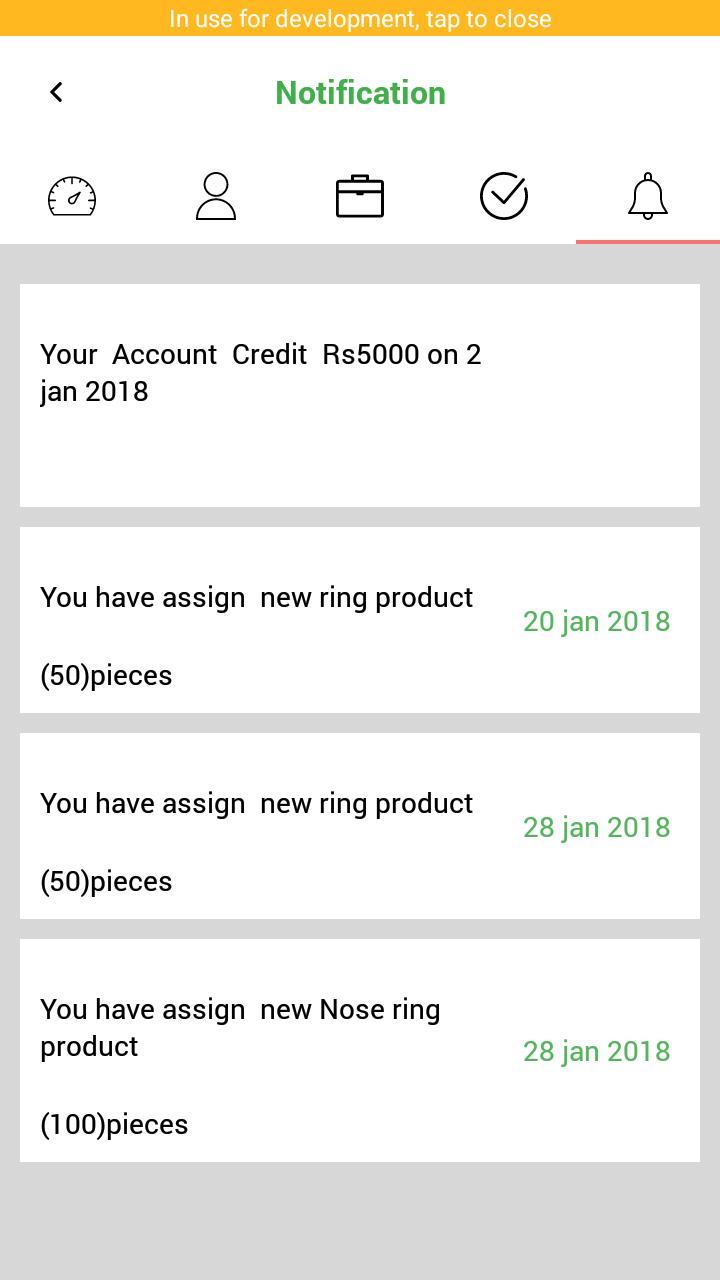Viewport: 720px width, 1280px height.
Task: Switch to the briefcase tab
Action: click(x=360, y=196)
